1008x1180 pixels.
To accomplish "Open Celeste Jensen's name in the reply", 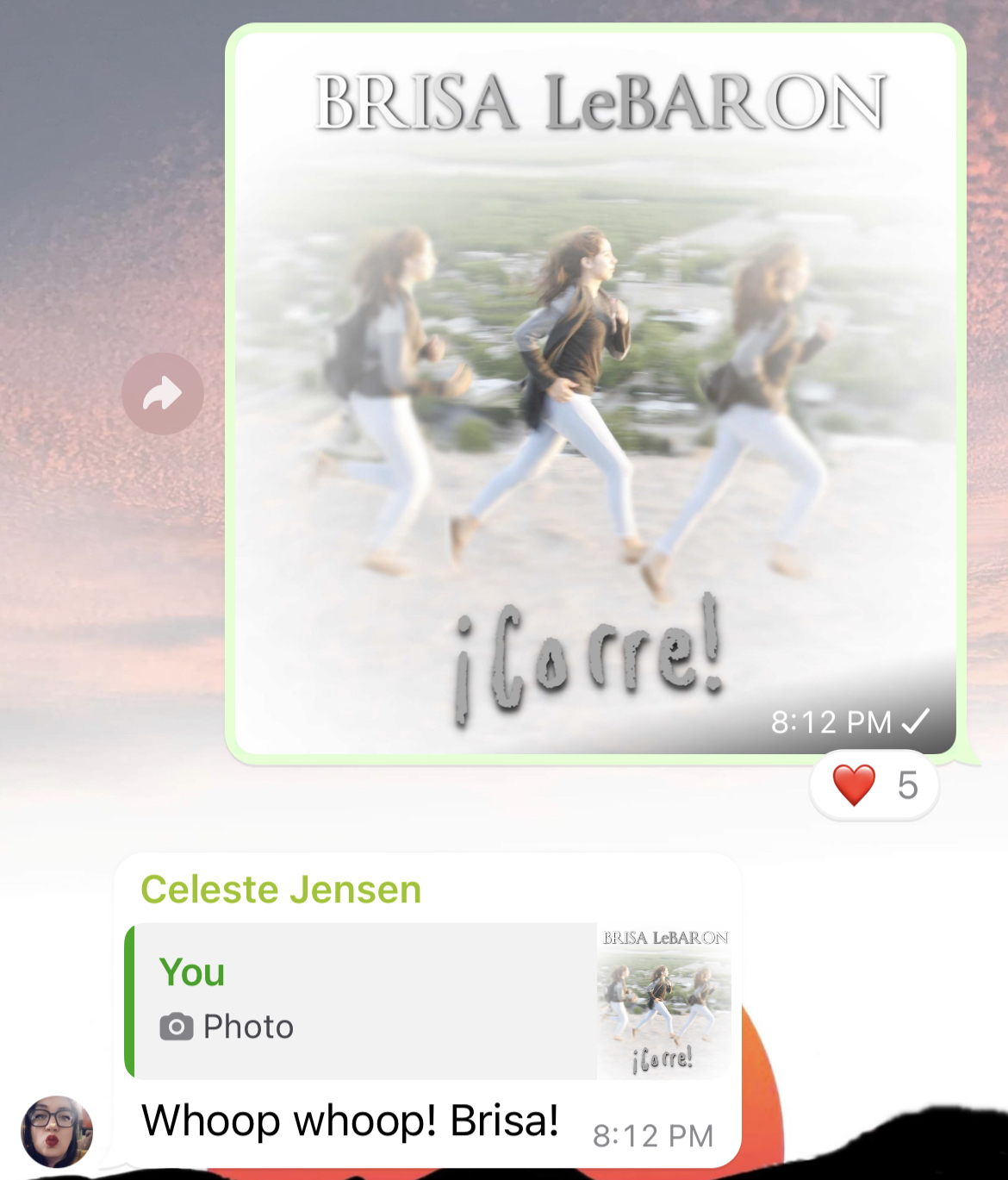I will pos(281,890).
